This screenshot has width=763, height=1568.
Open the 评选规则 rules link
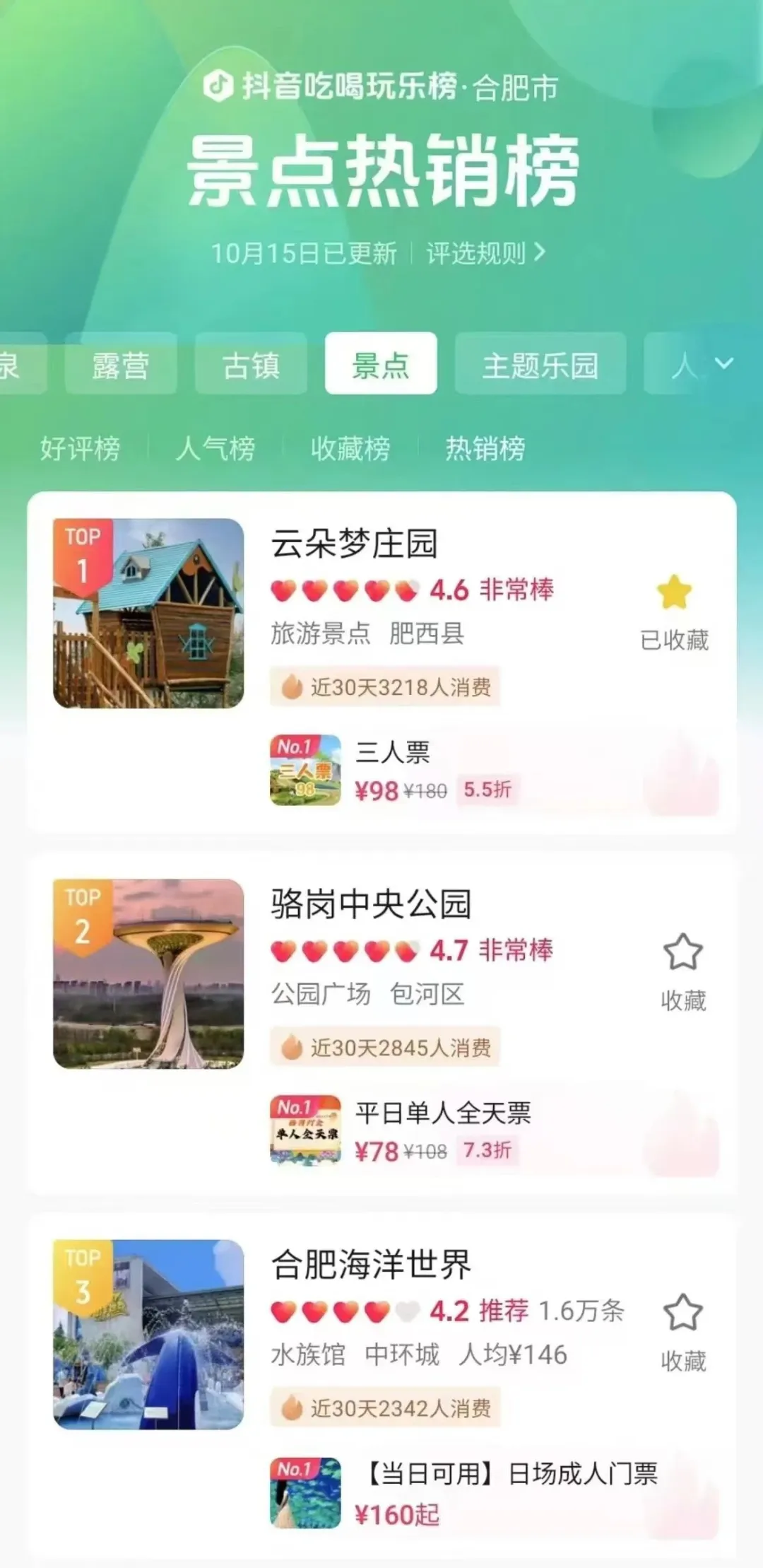[485, 253]
